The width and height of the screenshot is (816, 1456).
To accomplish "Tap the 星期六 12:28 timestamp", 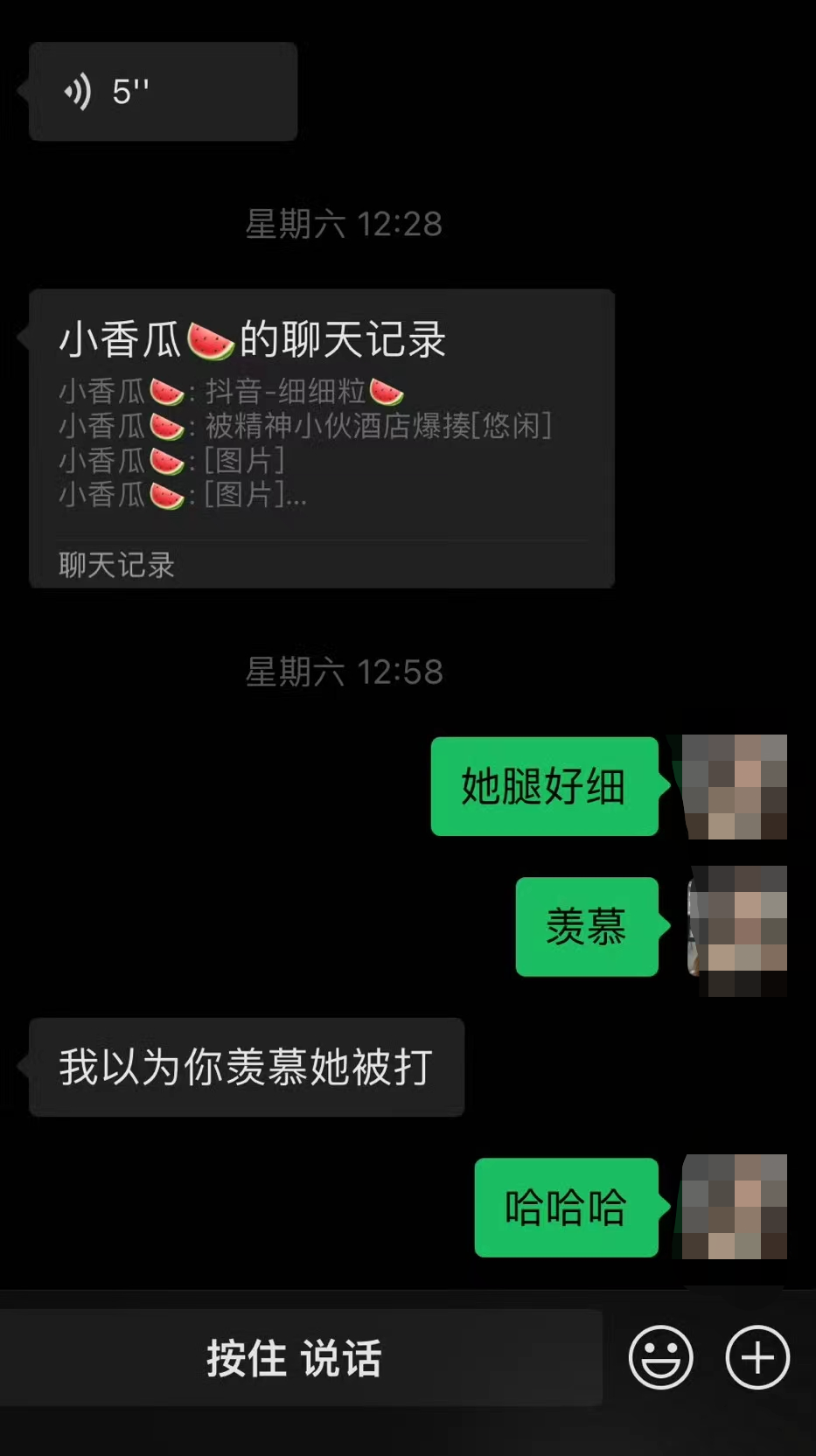I will (x=345, y=225).
